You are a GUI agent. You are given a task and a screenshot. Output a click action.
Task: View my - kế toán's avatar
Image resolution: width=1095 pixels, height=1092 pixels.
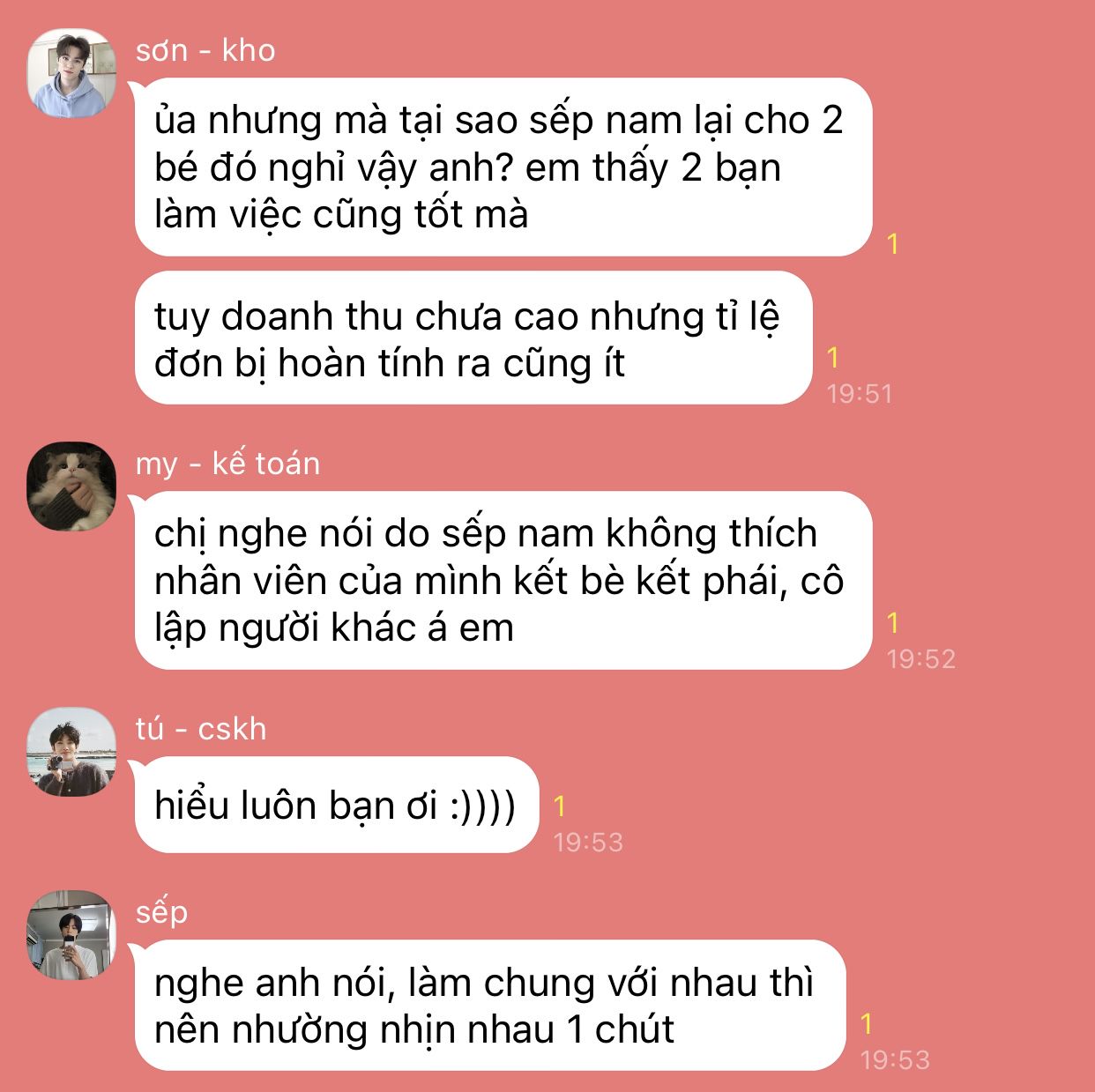click(x=71, y=487)
